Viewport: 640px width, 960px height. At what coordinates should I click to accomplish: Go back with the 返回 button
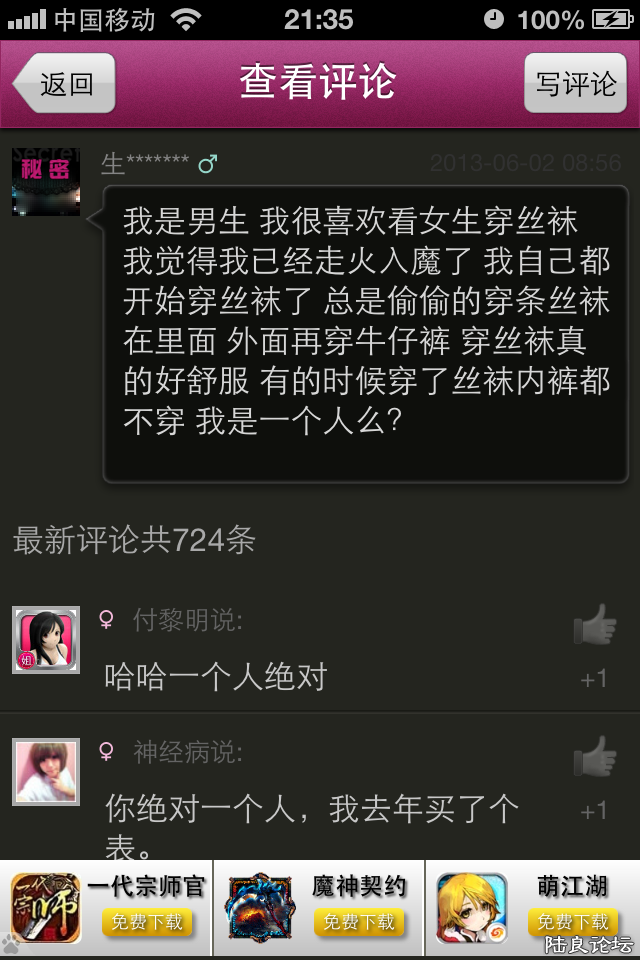point(65,84)
